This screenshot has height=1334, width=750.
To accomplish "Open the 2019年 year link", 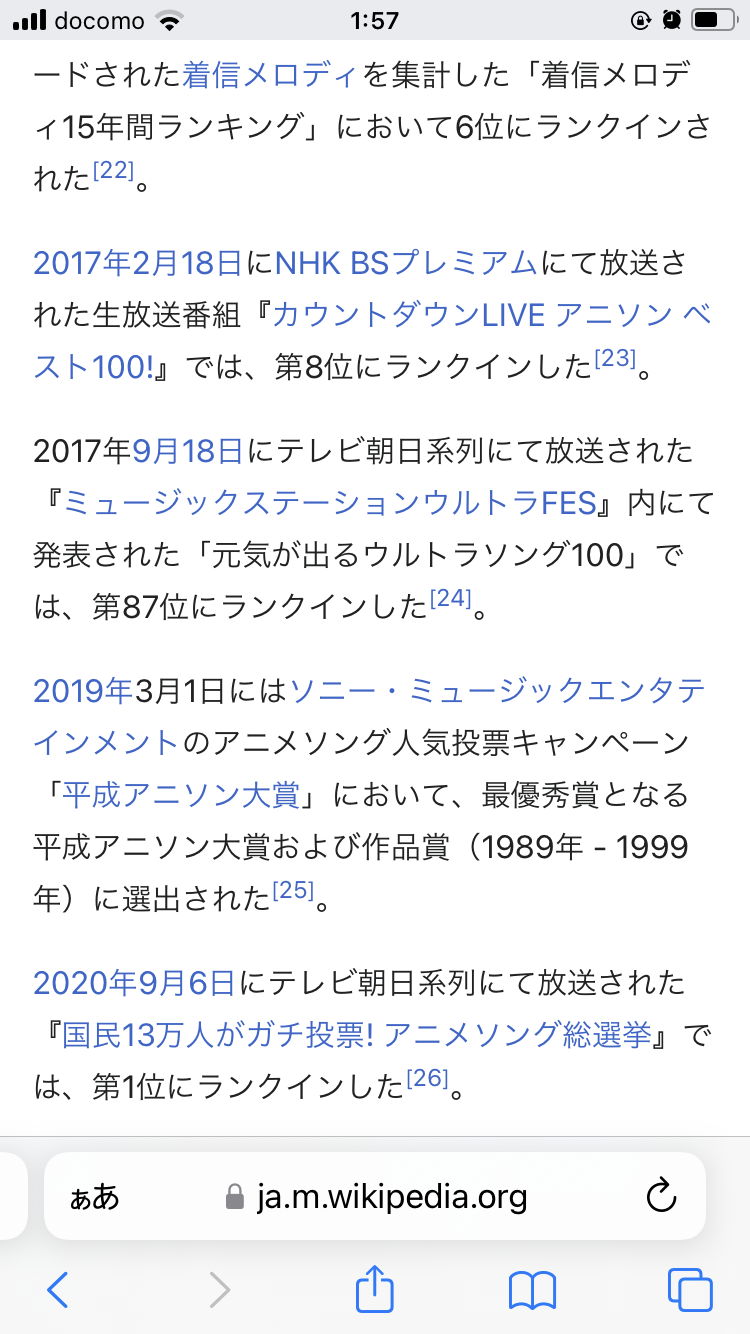I will pyautogui.click(x=83, y=690).
